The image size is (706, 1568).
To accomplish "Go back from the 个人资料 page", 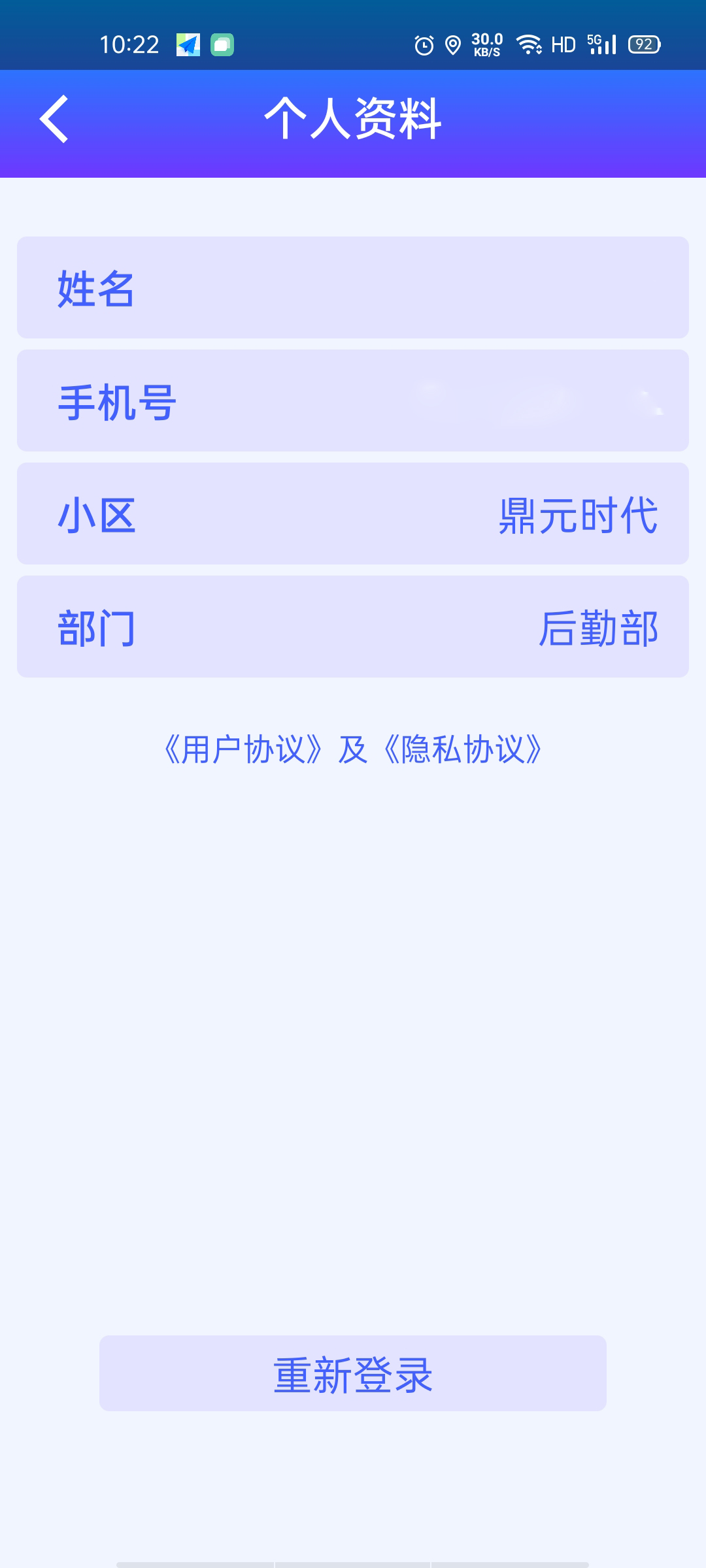I will (54, 119).
